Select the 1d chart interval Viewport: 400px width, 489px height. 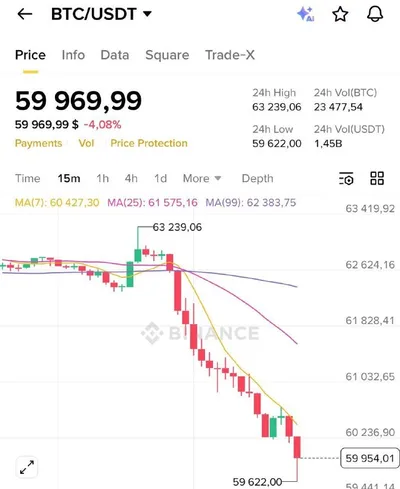coord(160,178)
